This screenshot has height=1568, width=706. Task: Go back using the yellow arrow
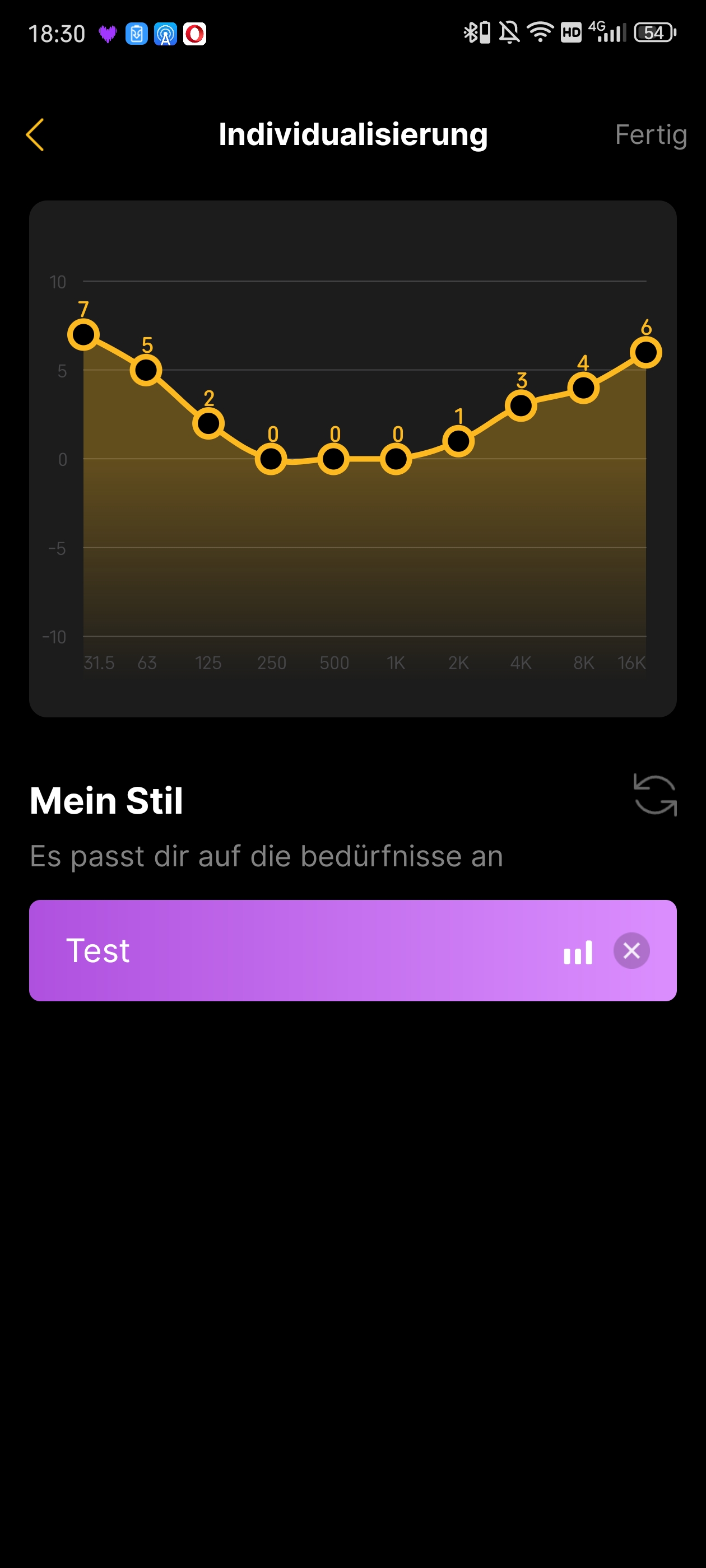point(35,134)
